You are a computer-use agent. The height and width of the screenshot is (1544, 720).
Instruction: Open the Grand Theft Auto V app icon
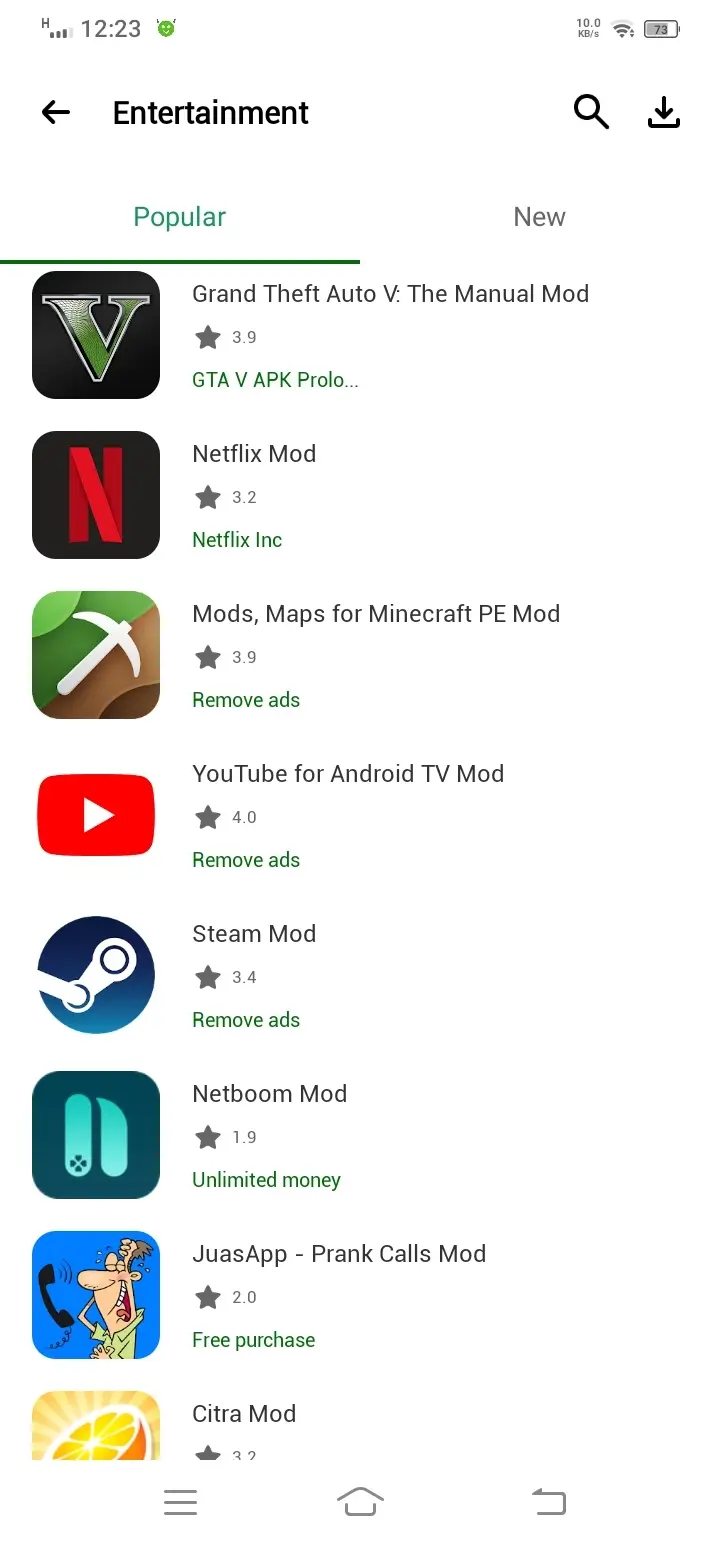pos(96,335)
